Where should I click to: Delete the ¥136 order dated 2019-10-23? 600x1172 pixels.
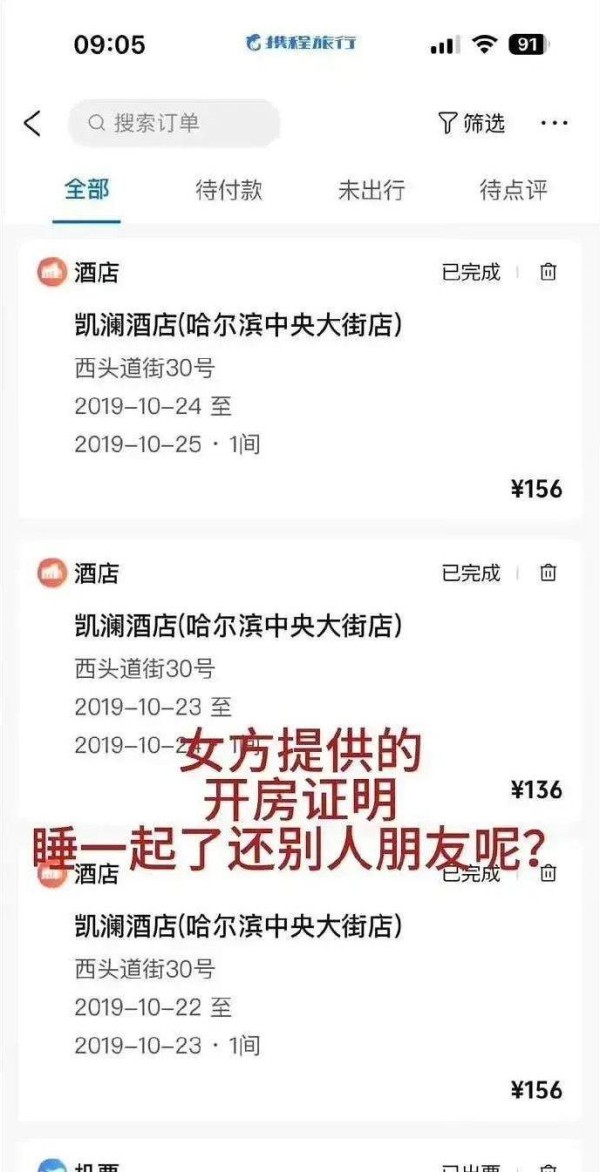point(548,573)
